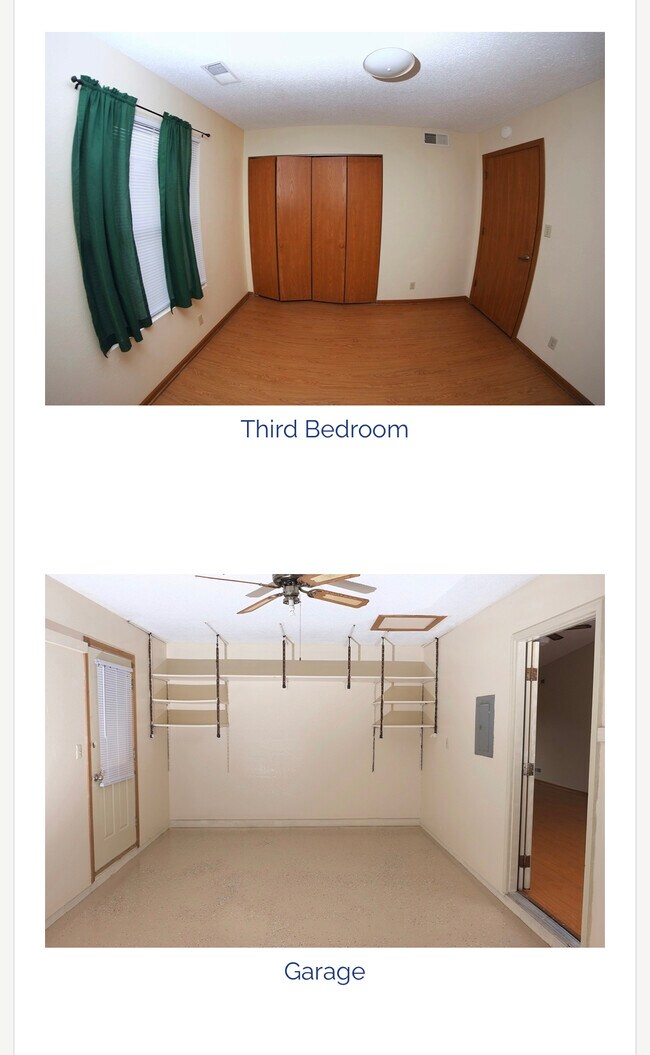Open the Third Bedroom photo

click(324, 218)
